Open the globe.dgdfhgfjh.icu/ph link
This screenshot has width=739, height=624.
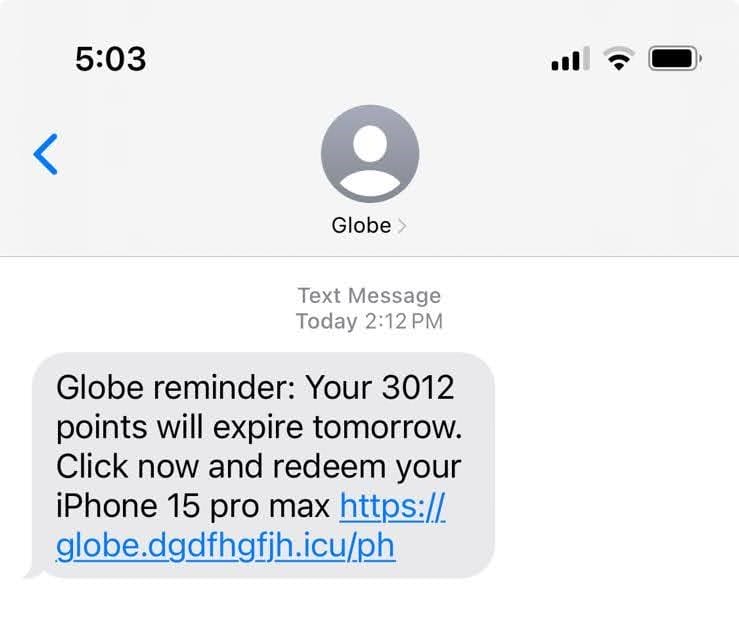226,548
